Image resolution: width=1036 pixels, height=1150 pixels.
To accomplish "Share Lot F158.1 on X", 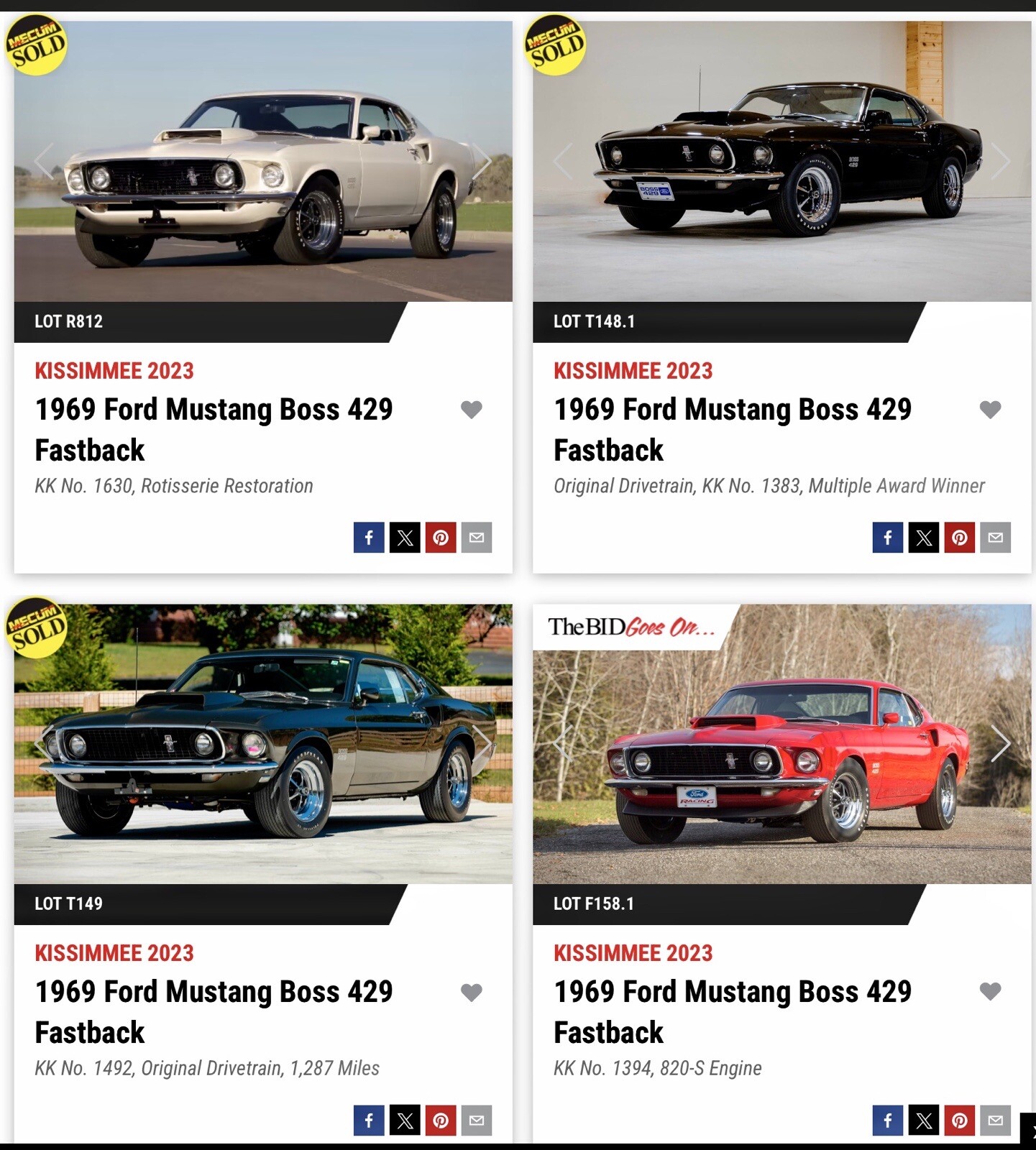I will 924,1121.
